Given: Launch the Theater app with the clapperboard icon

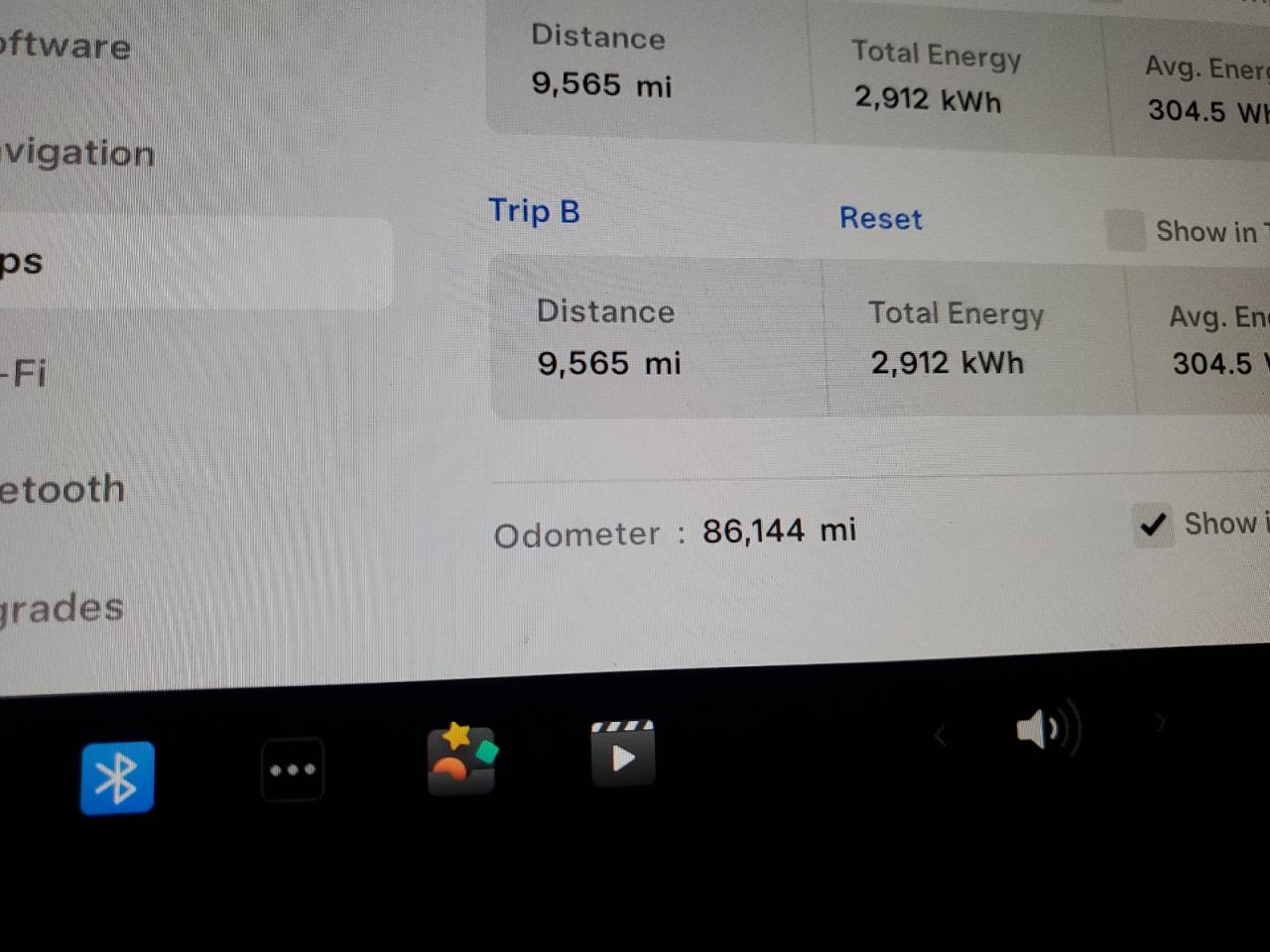Looking at the screenshot, I should pyautogui.click(x=622, y=754).
